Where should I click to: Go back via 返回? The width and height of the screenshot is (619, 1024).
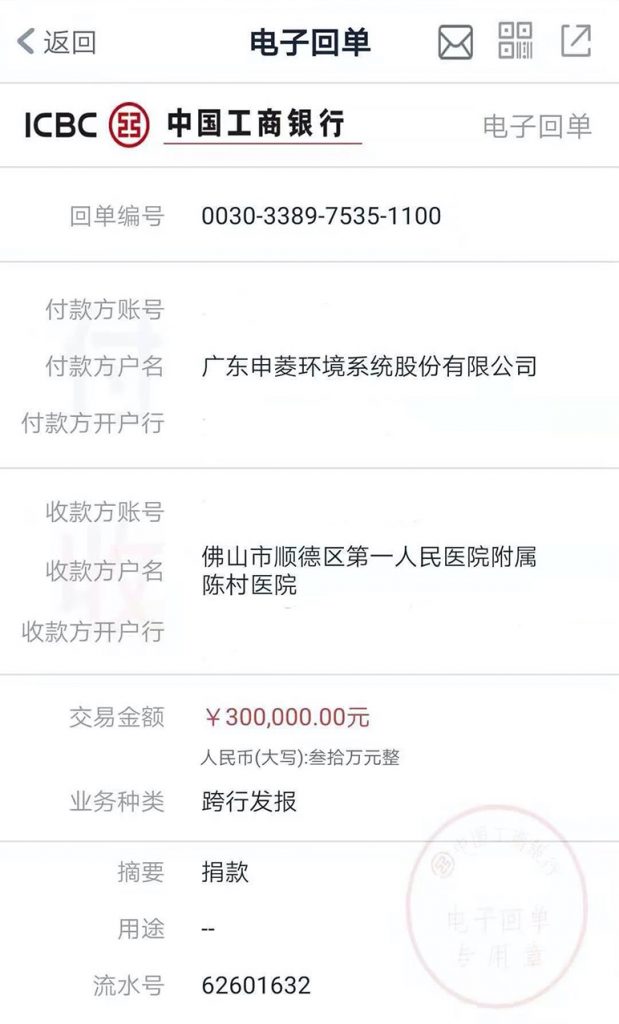[57, 42]
